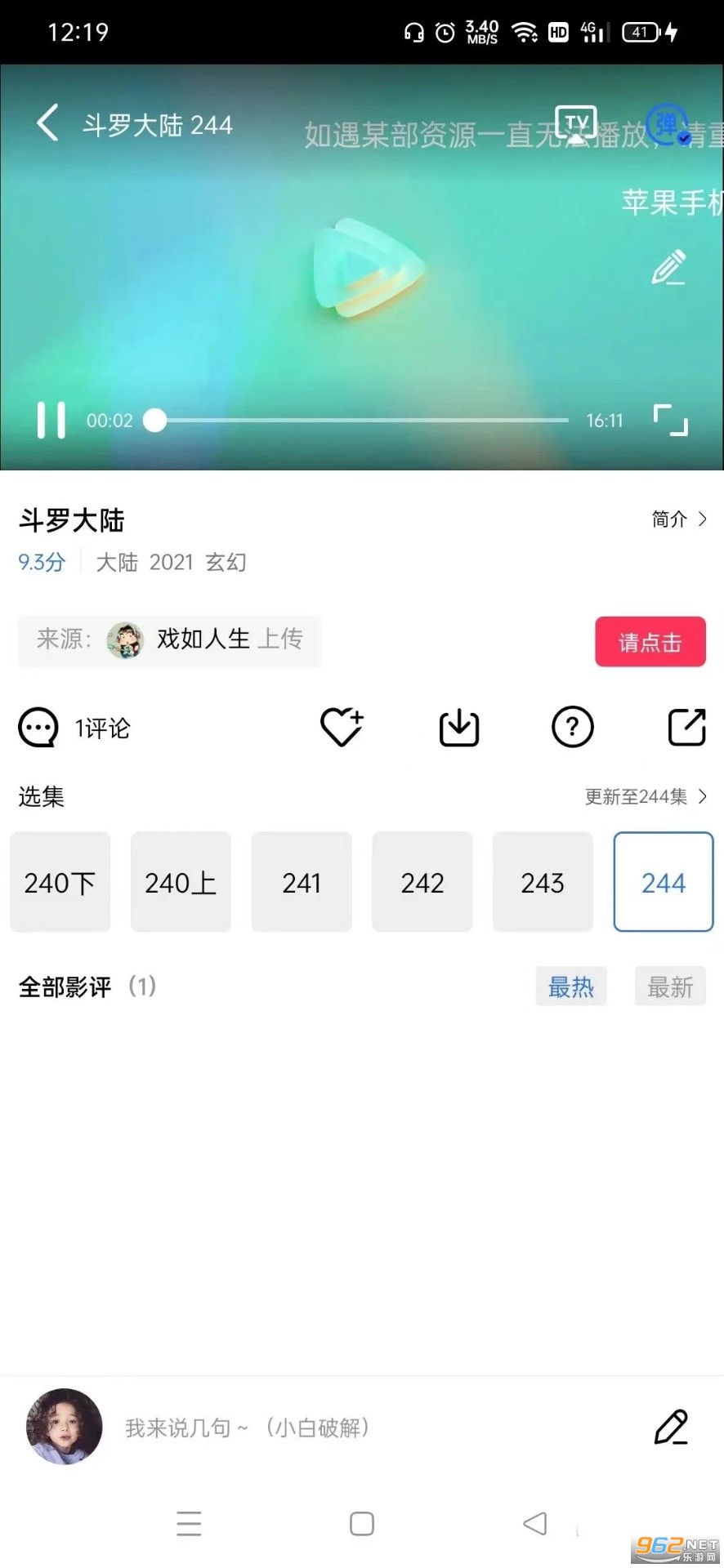Select episode 240下
The width and height of the screenshot is (724, 1568).
coord(60,882)
